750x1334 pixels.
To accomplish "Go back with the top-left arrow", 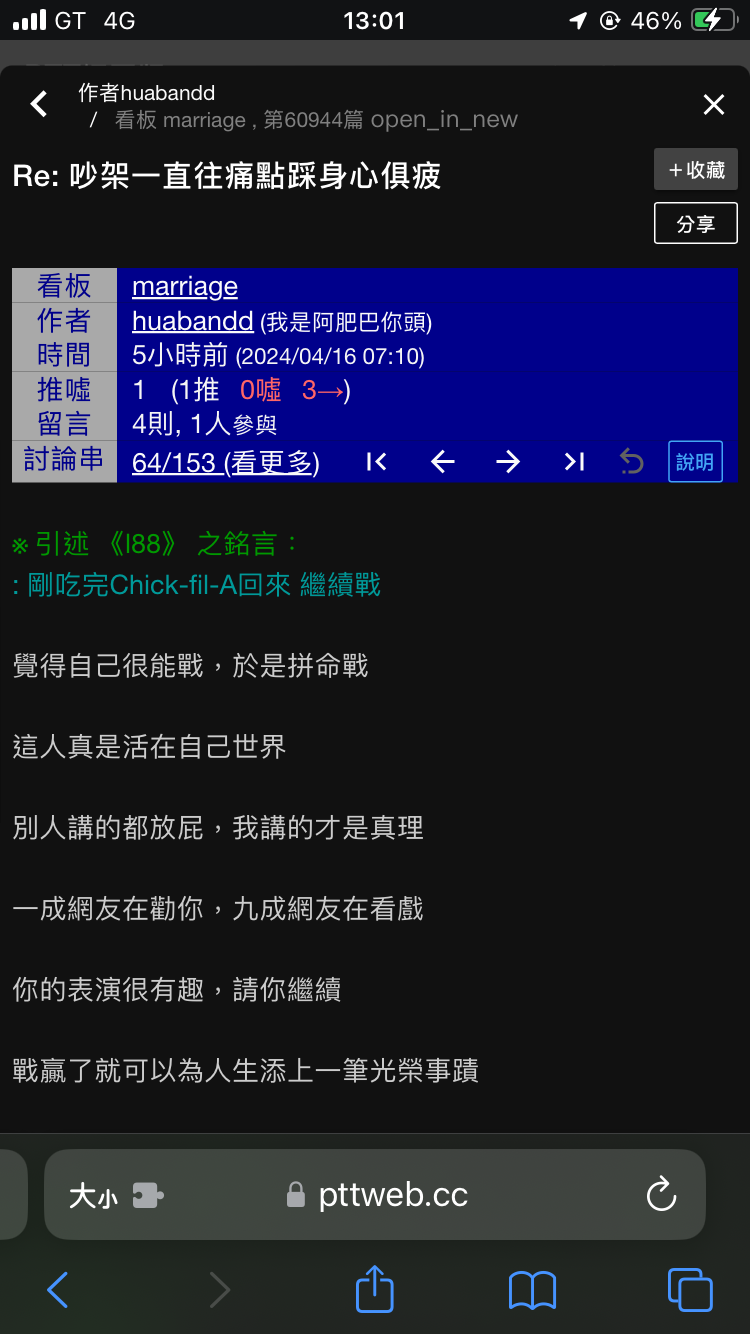I will click(39, 104).
